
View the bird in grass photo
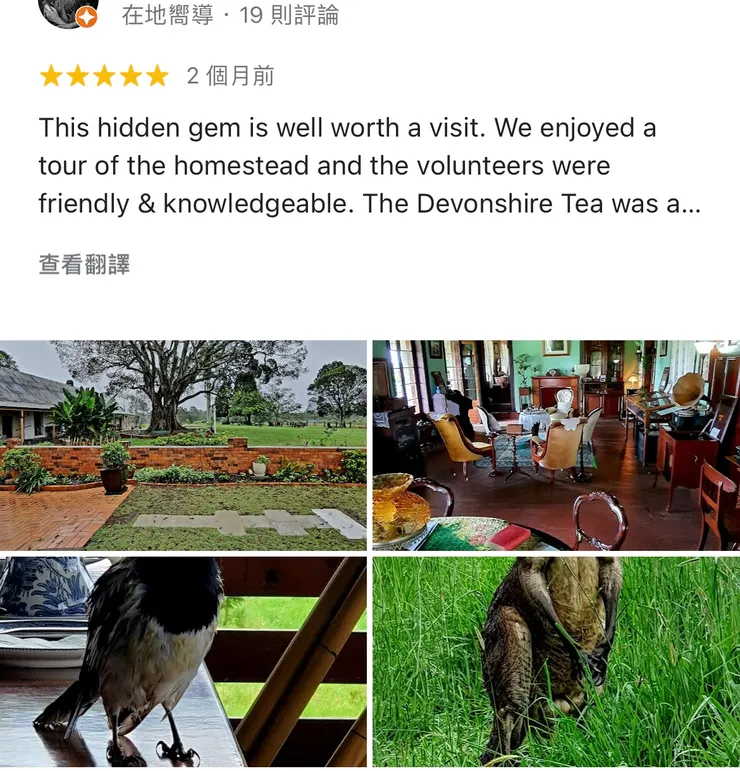(x=555, y=661)
